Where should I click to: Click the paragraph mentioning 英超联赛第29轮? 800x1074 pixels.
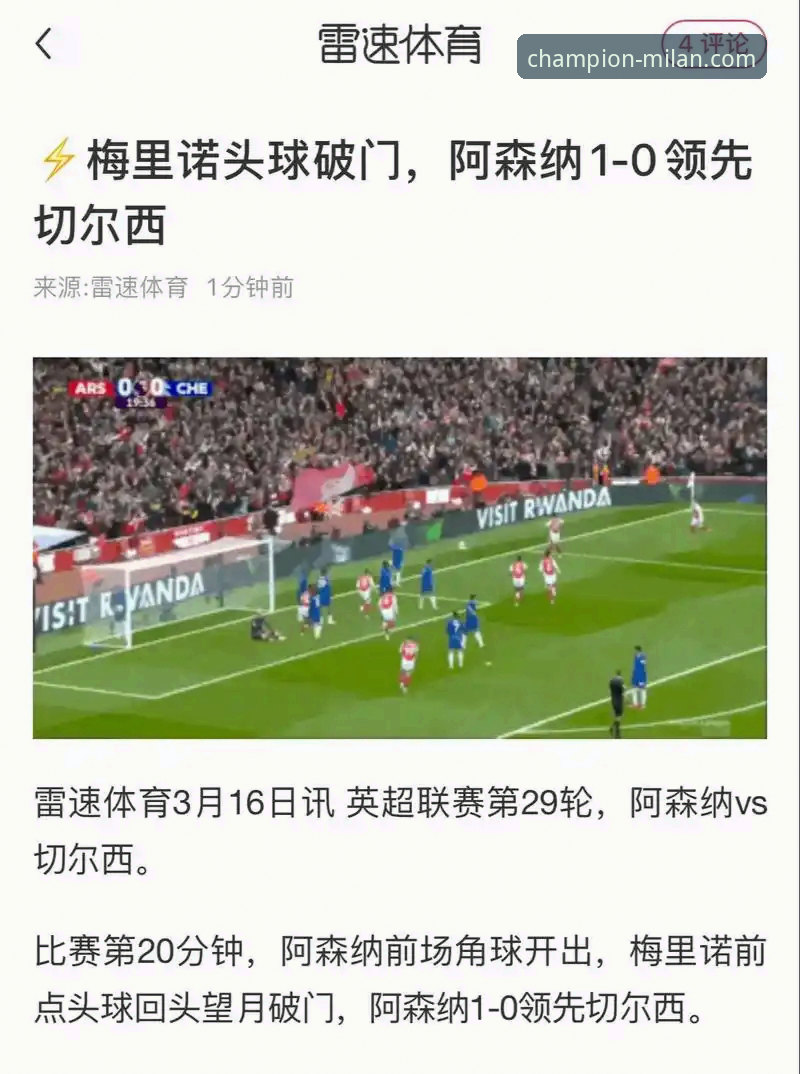pyautogui.click(x=400, y=830)
